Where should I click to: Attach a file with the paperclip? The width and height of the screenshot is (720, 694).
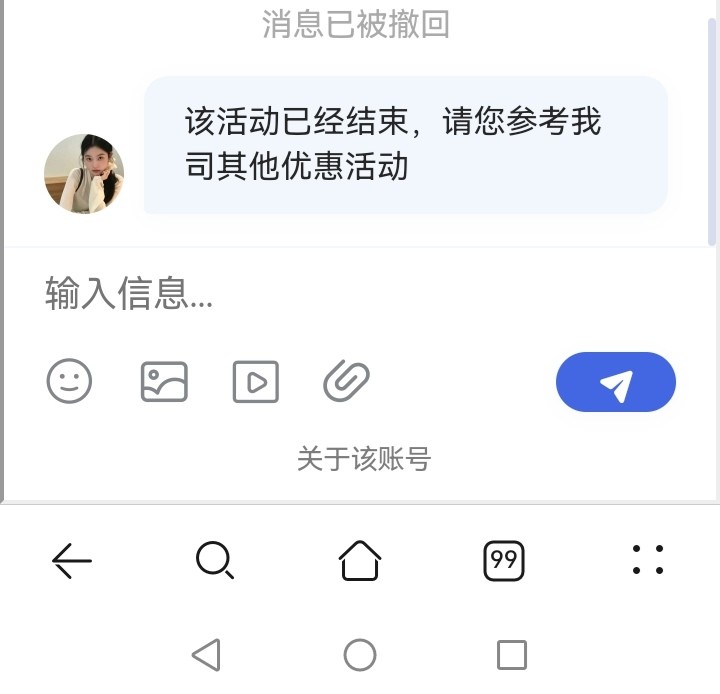[347, 381]
